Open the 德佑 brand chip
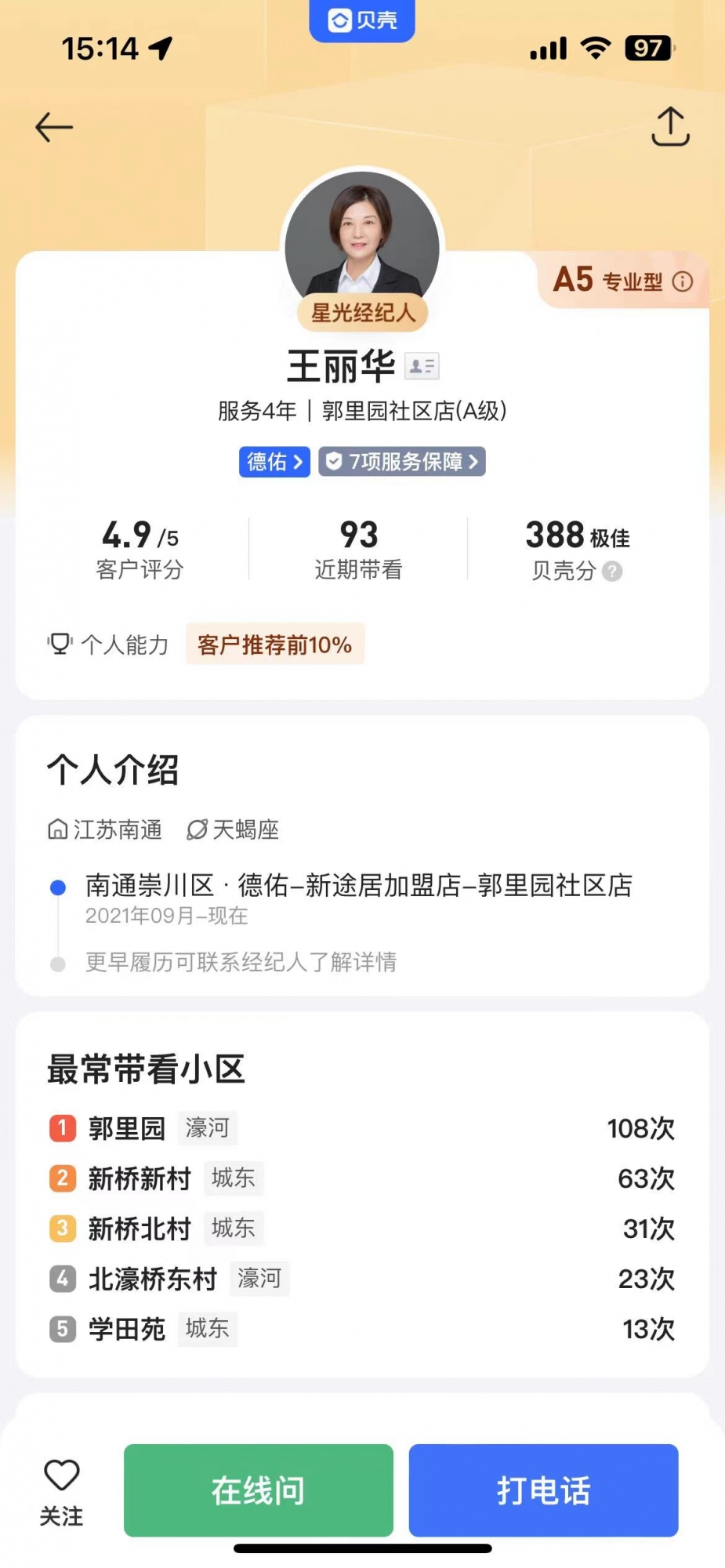725x1568 pixels. 274,462
